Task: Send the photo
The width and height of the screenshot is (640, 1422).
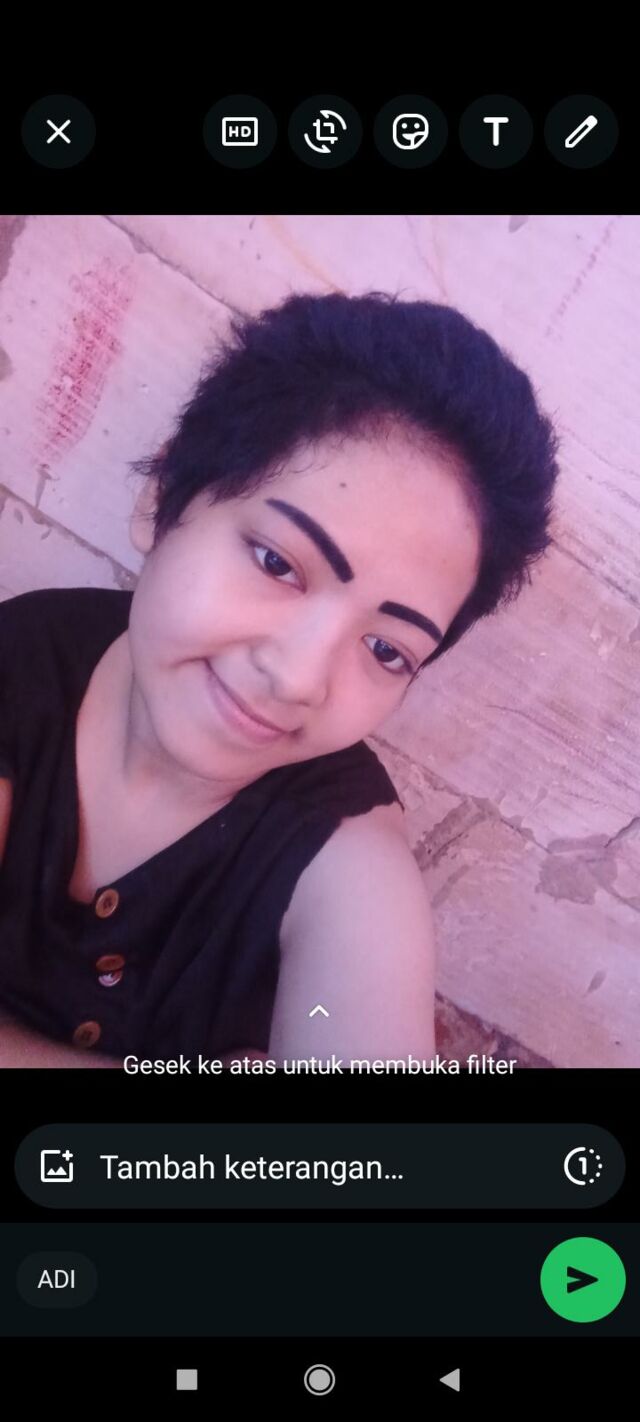Action: (x=583, y=1280)
